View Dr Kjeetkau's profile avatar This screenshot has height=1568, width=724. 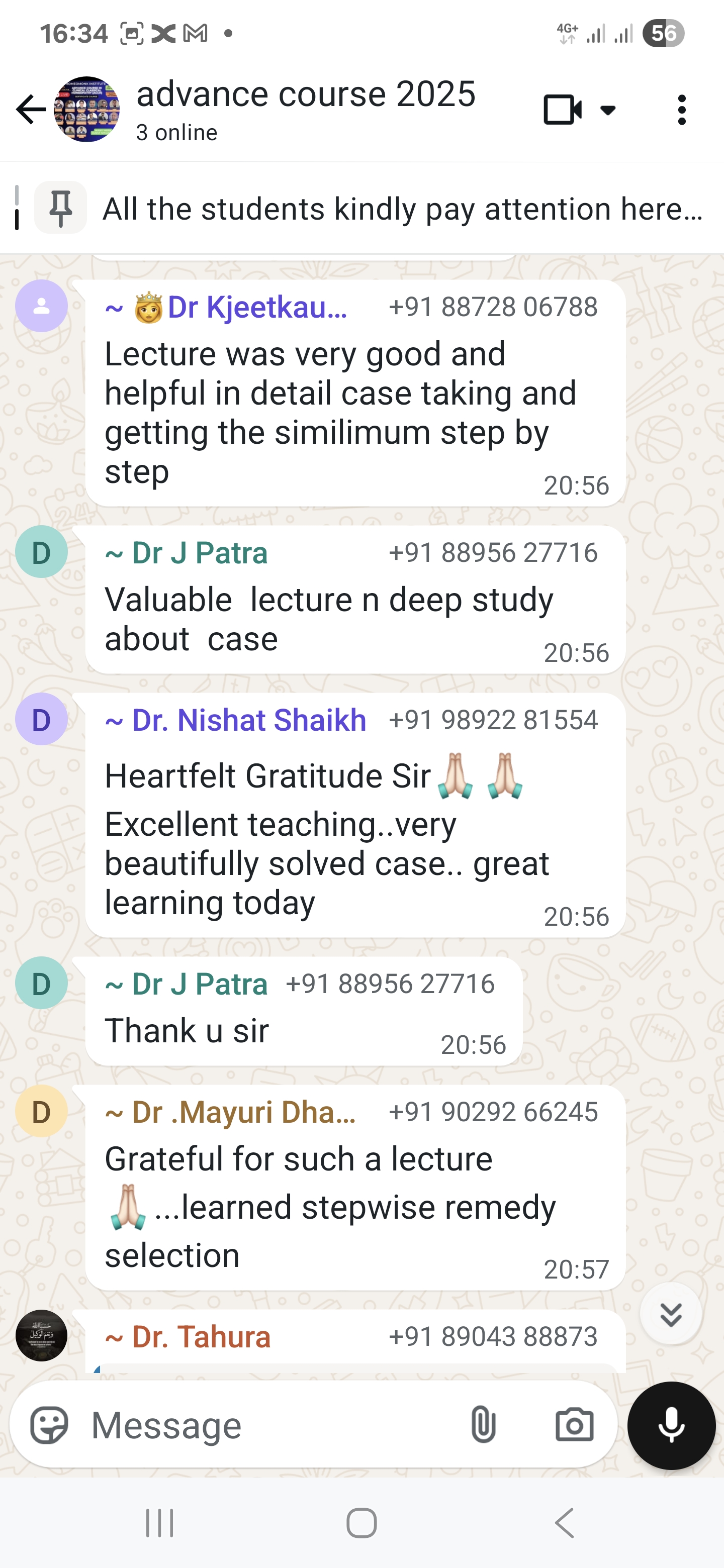tap(41, 306)
